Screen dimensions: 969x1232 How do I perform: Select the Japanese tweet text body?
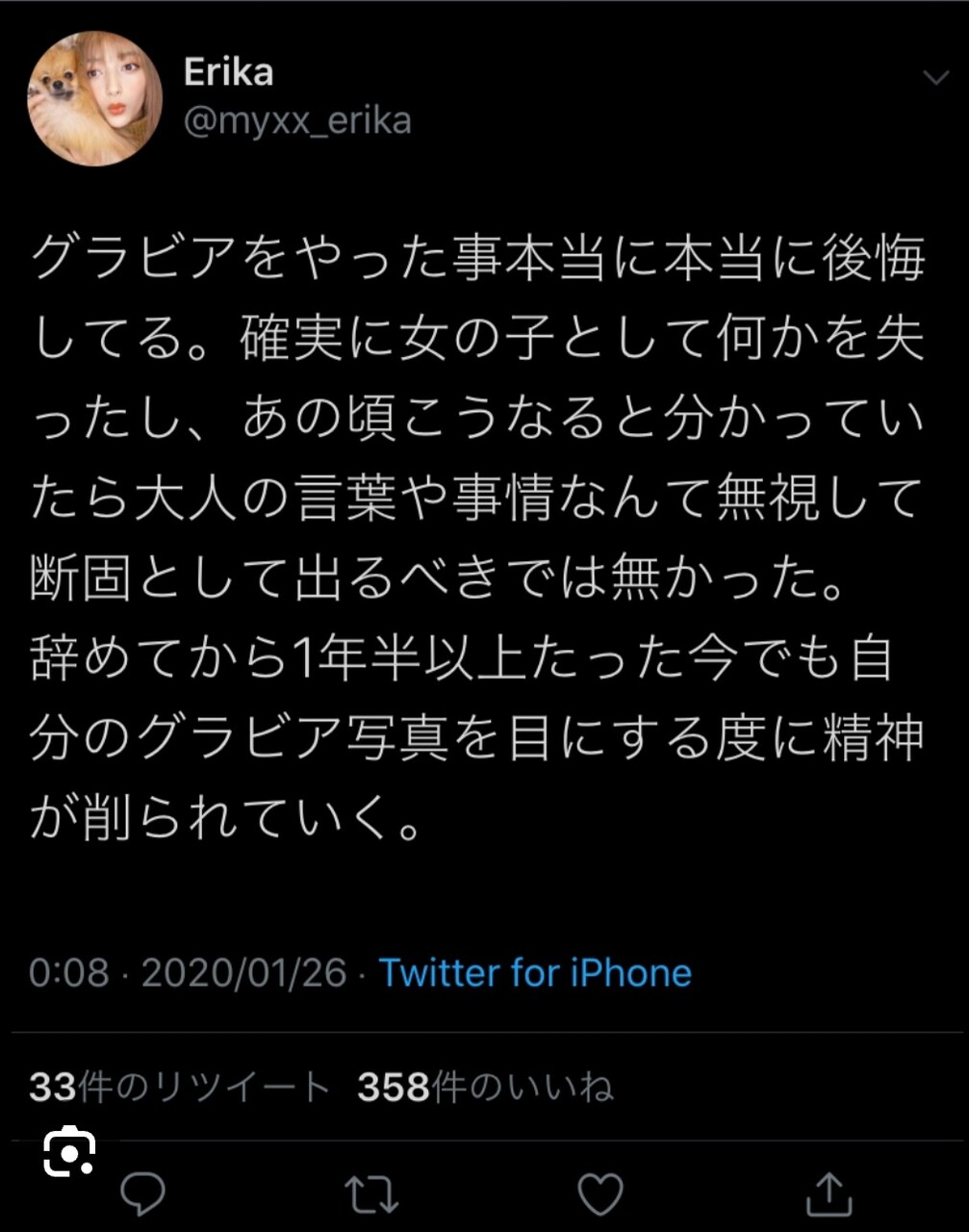[481, 529]
